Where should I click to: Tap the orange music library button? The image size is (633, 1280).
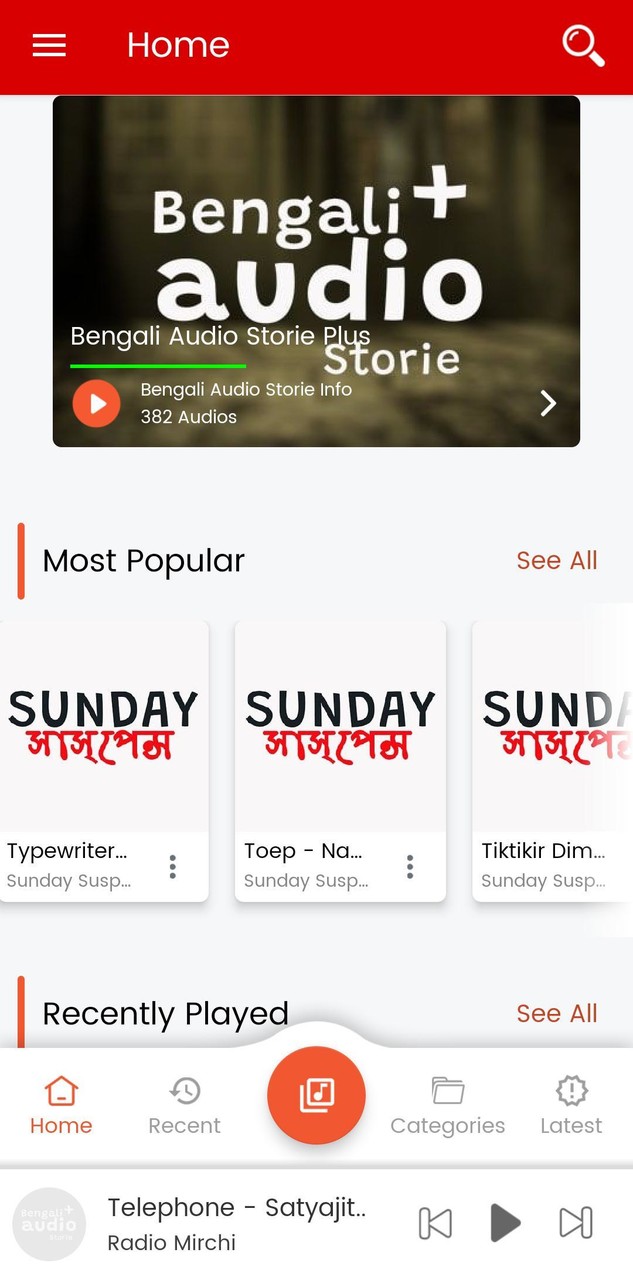click(316, 1096)
